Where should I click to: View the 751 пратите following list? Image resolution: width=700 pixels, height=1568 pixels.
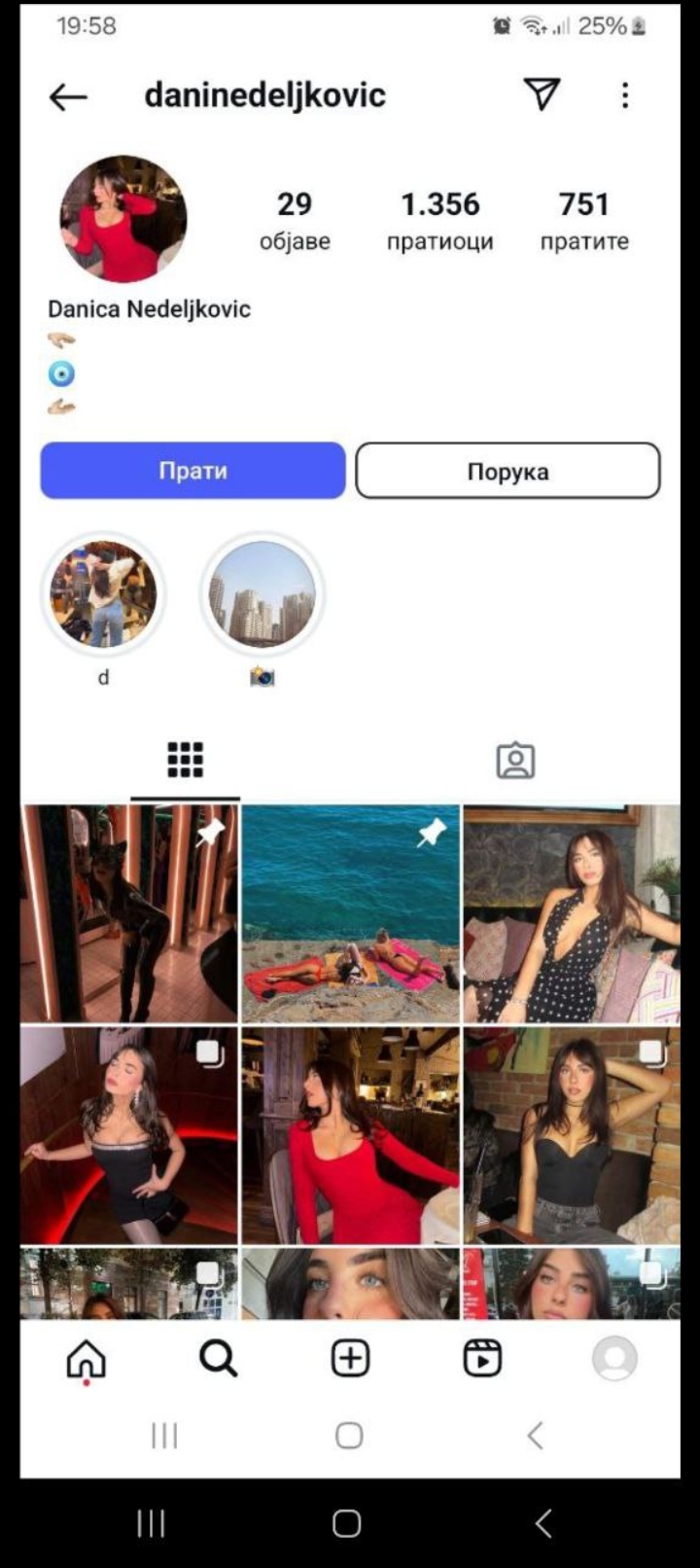point(584,220)
